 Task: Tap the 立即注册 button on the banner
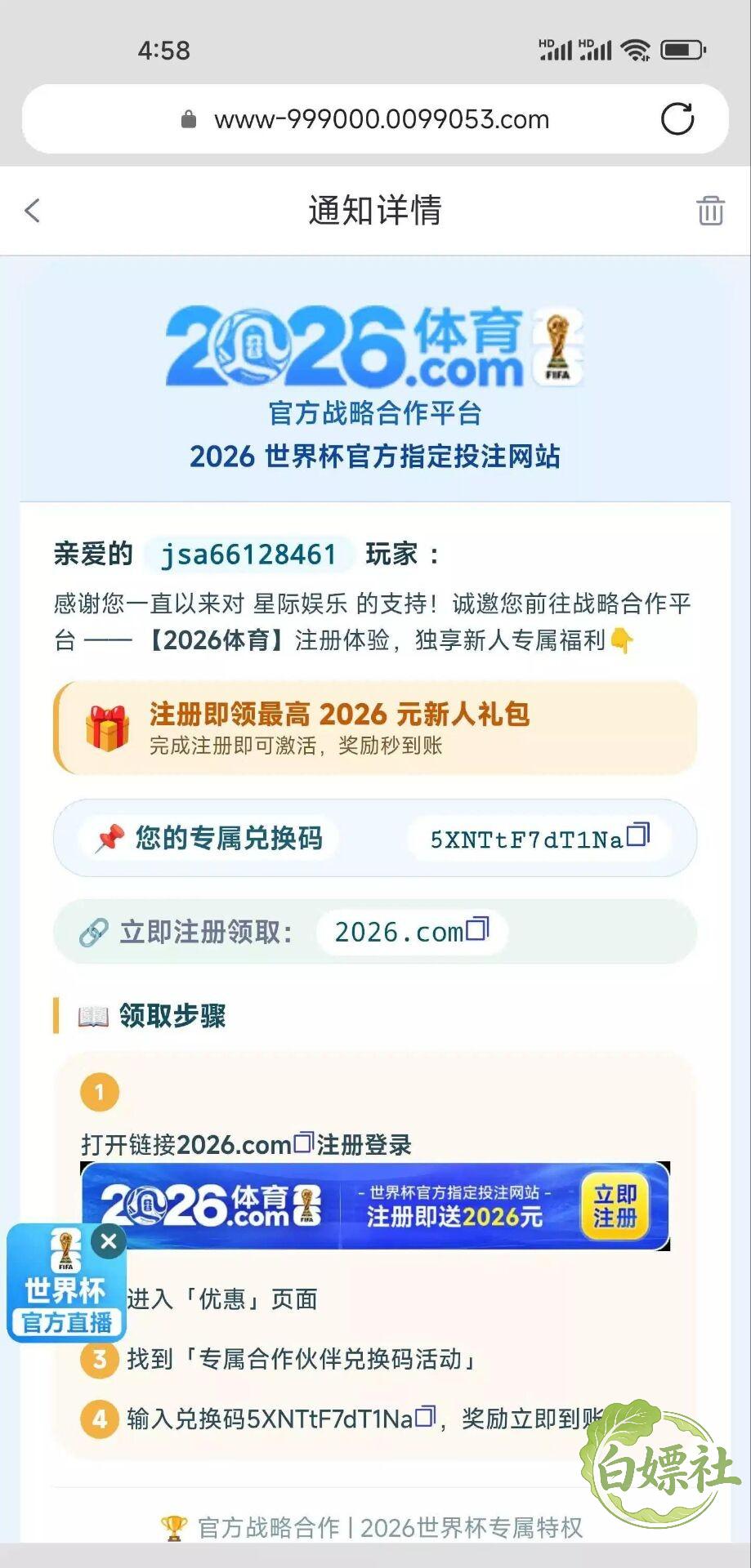click(615, 1205)
